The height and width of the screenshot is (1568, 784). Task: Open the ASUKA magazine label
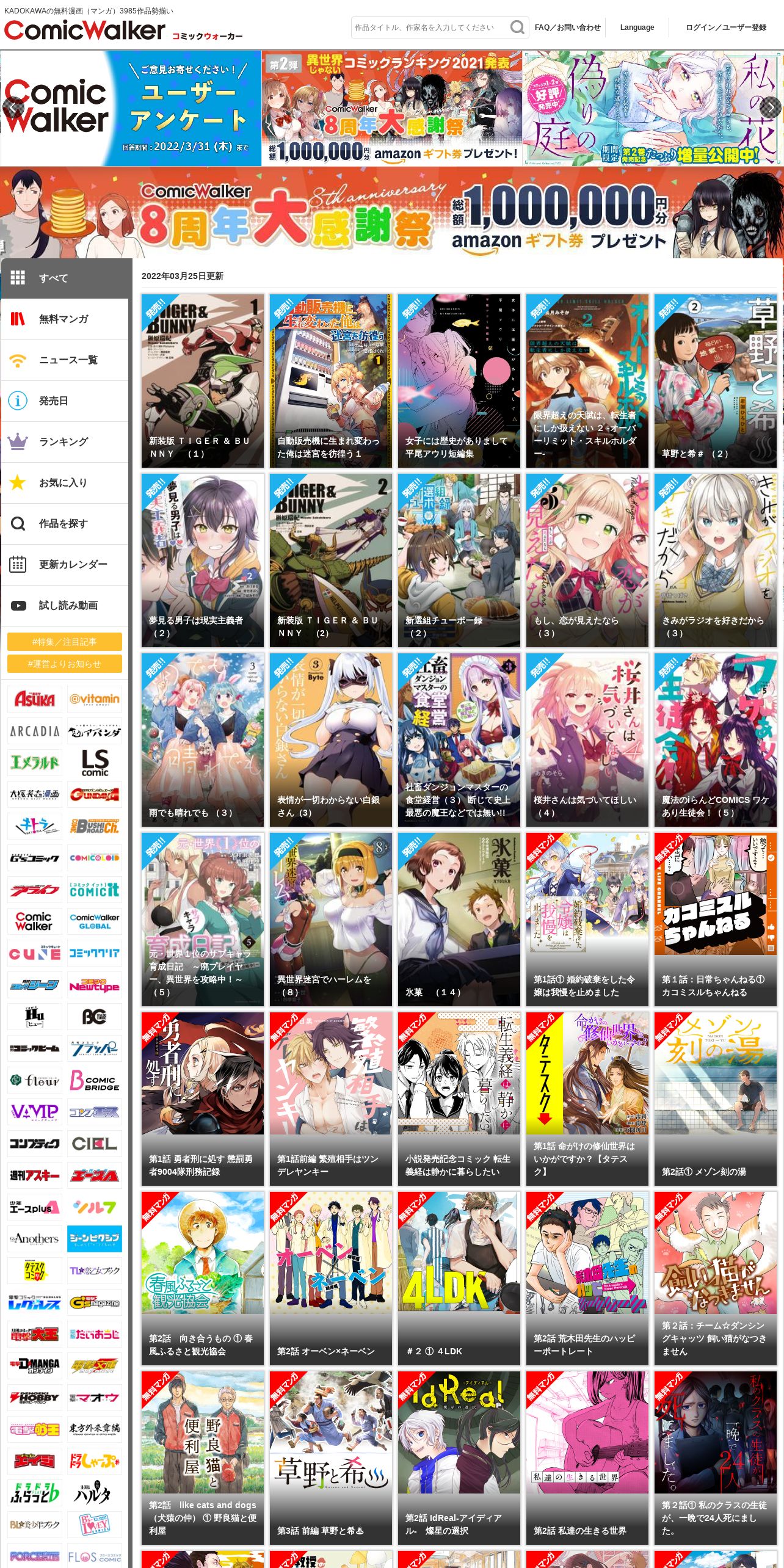click(x=35, y=699)
